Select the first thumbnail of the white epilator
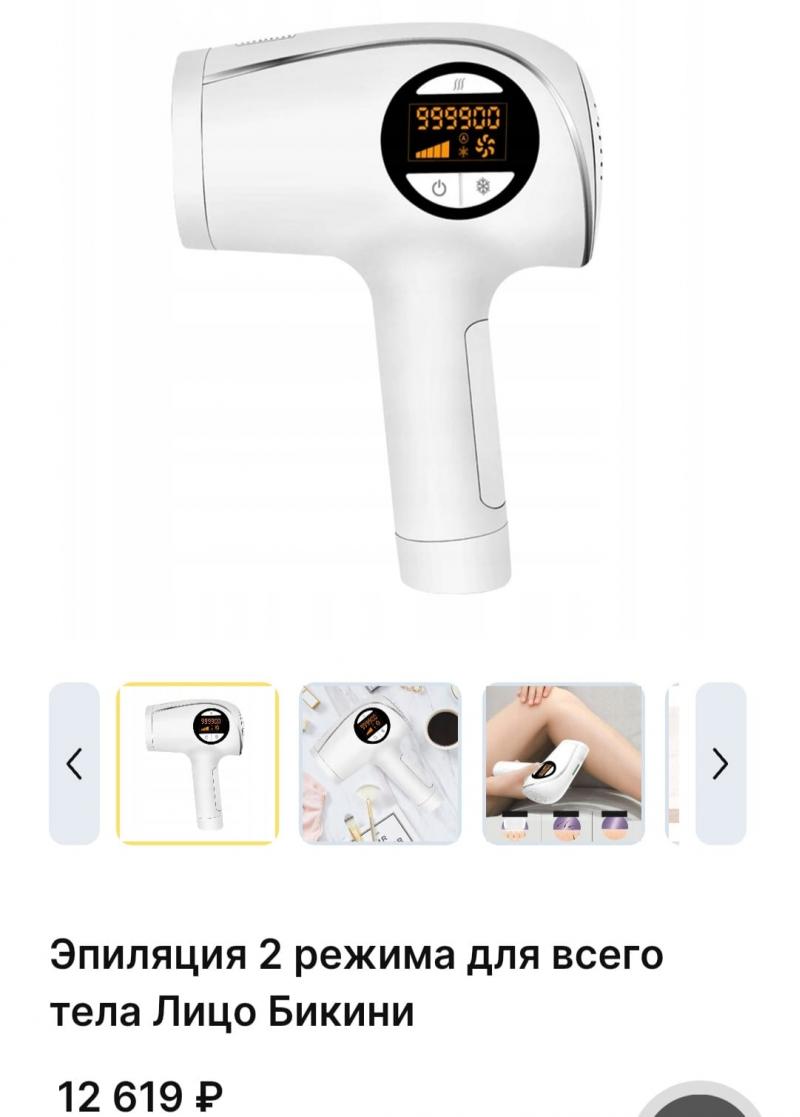The height and width of the screenshot is (1117, 800). [198, 764]
